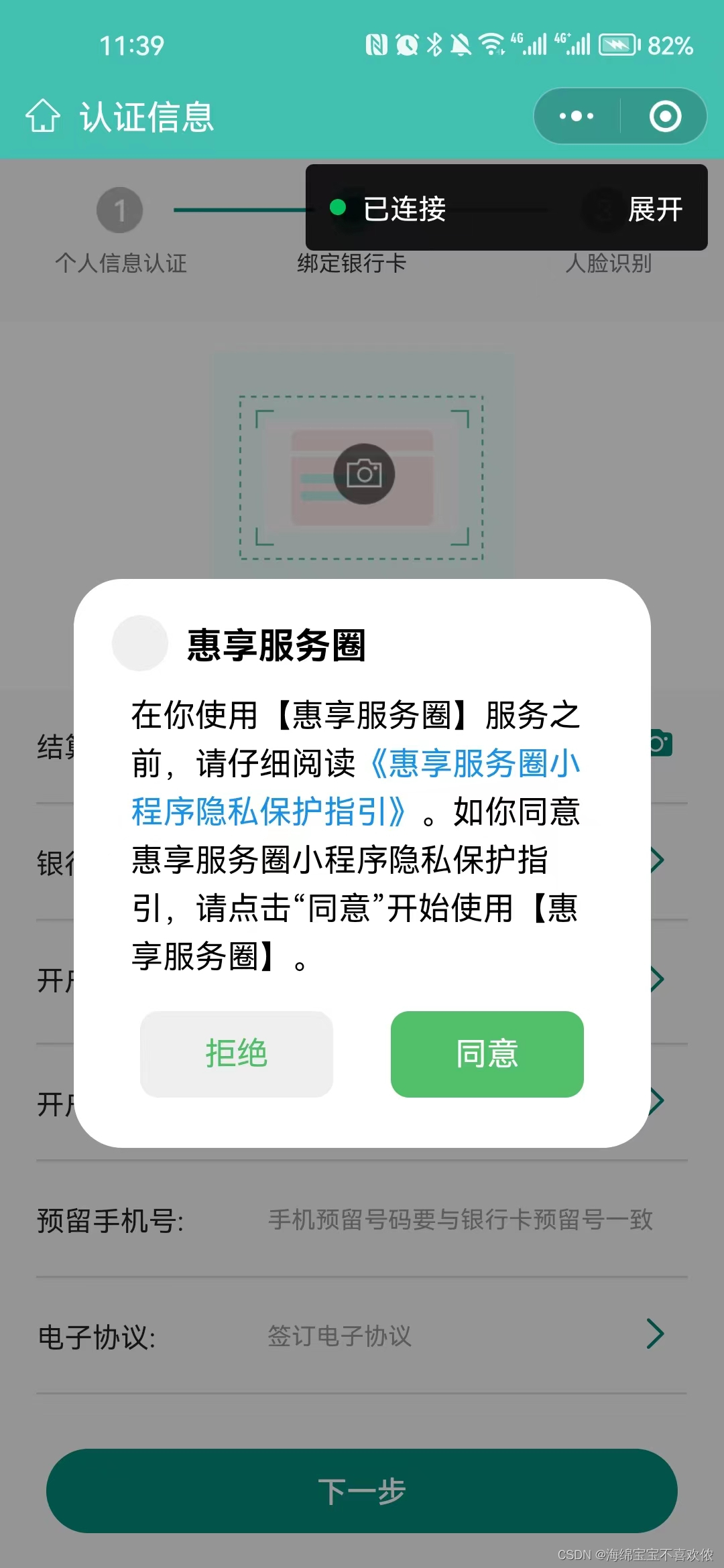Go to the home page icon
Screen dimensions: 724x1568
43,116
